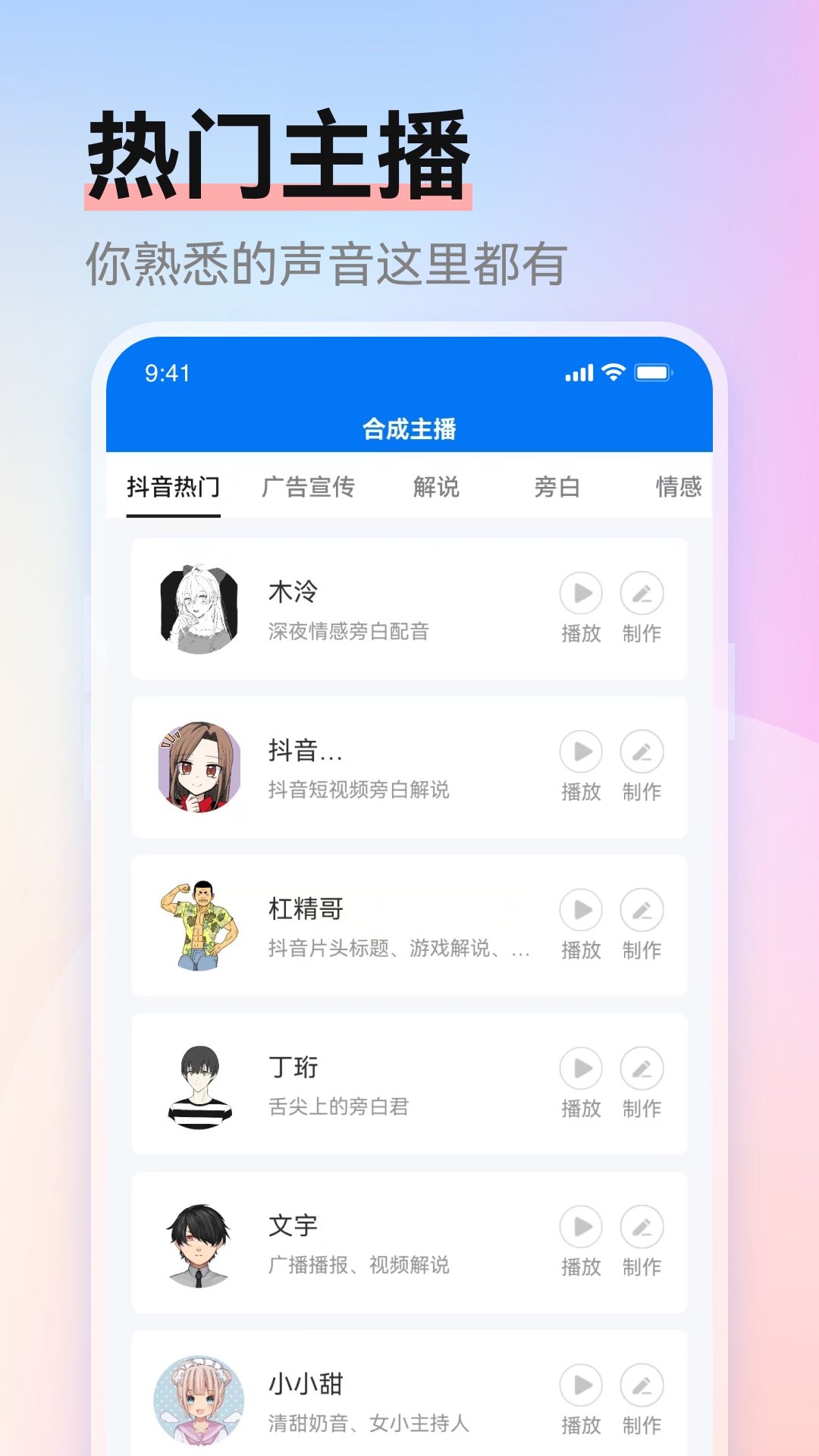点击木泠的制作铅笔图标
Screen dimensions: 819x1456
point(642,593)
